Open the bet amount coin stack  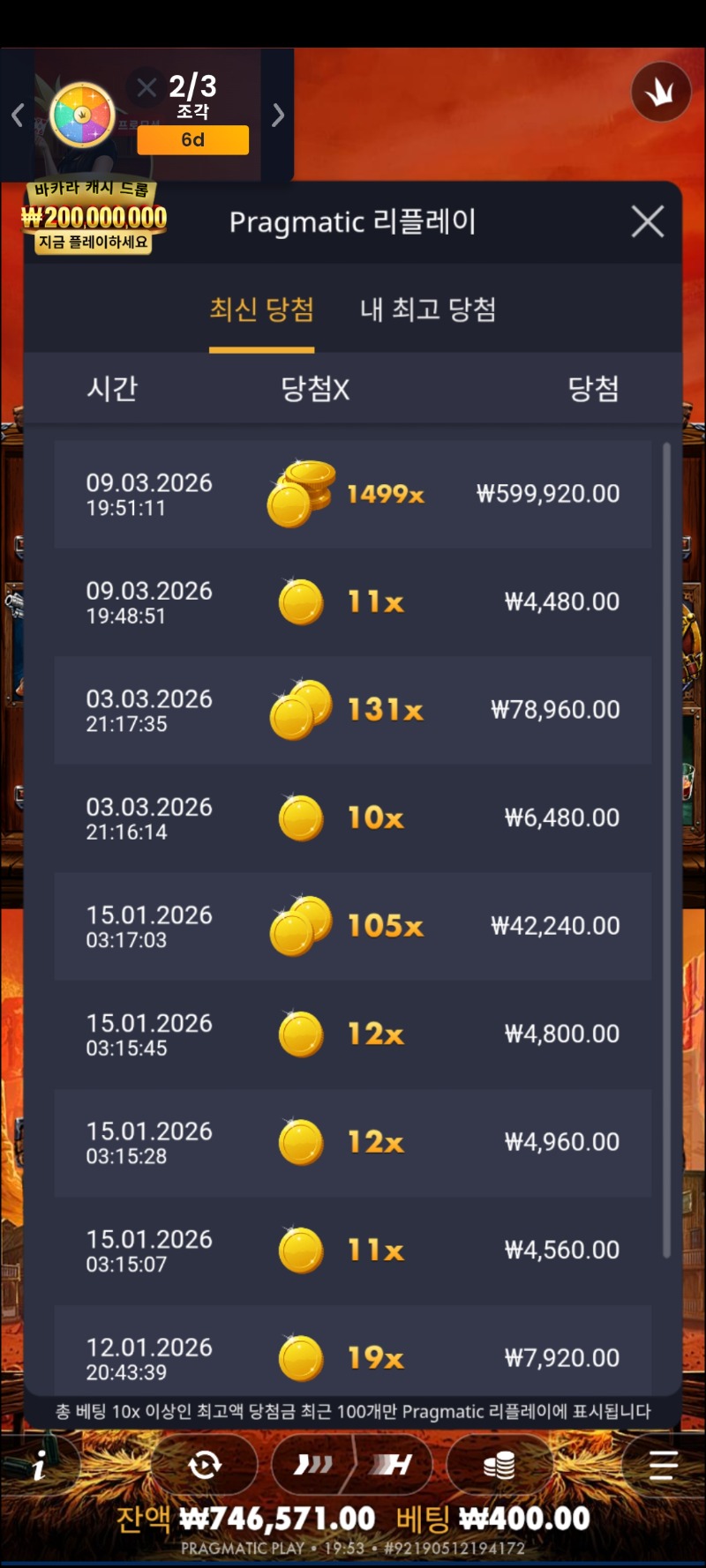tap(499, 1466)
